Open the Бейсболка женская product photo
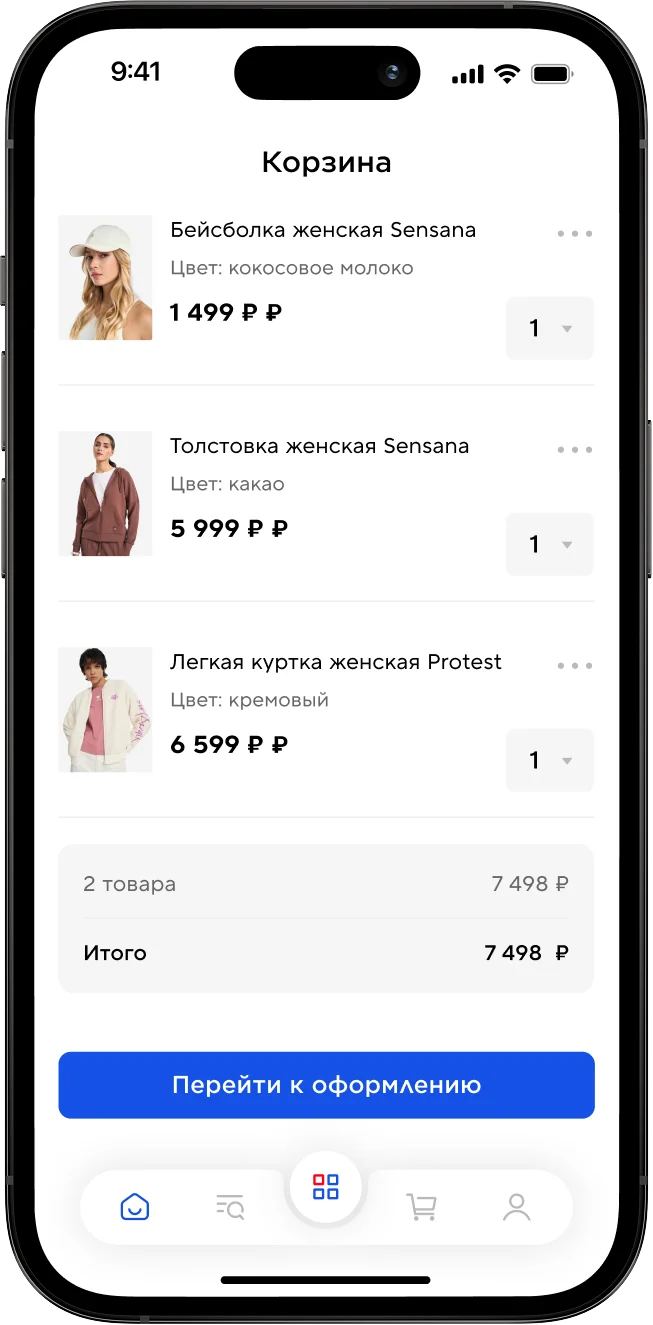This screenshot has width=653, height=1325. [105, 278]
